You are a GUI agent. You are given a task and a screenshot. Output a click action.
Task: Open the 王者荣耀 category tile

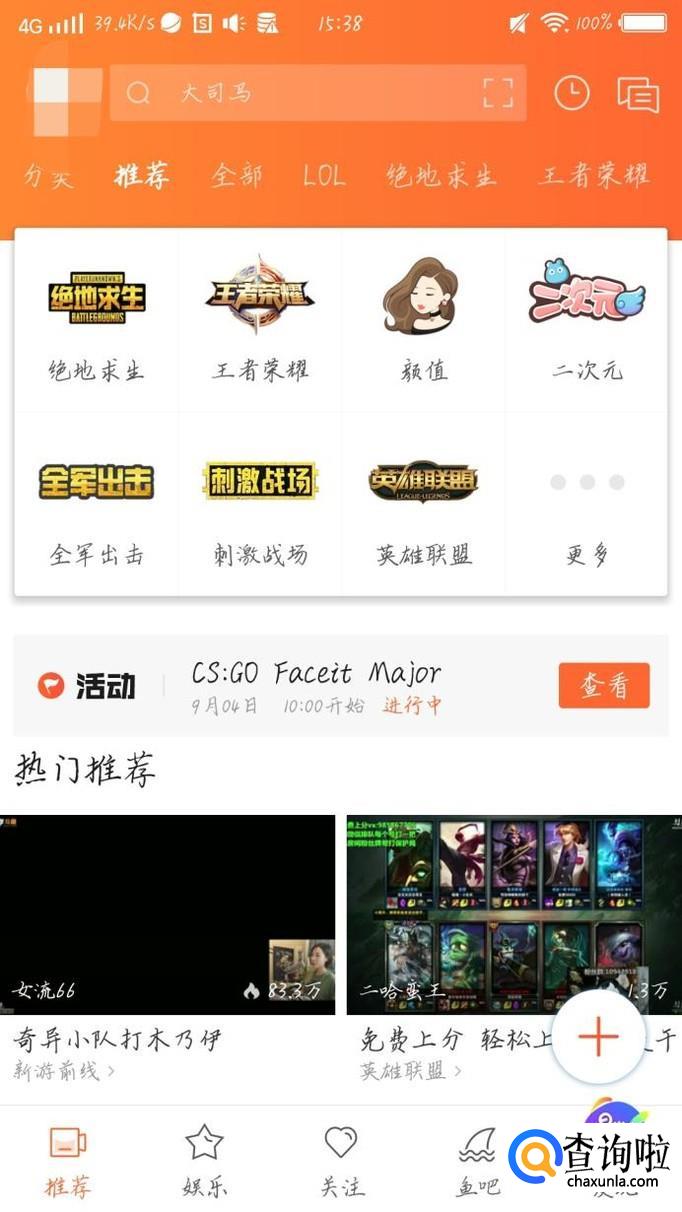click(260, 320)
